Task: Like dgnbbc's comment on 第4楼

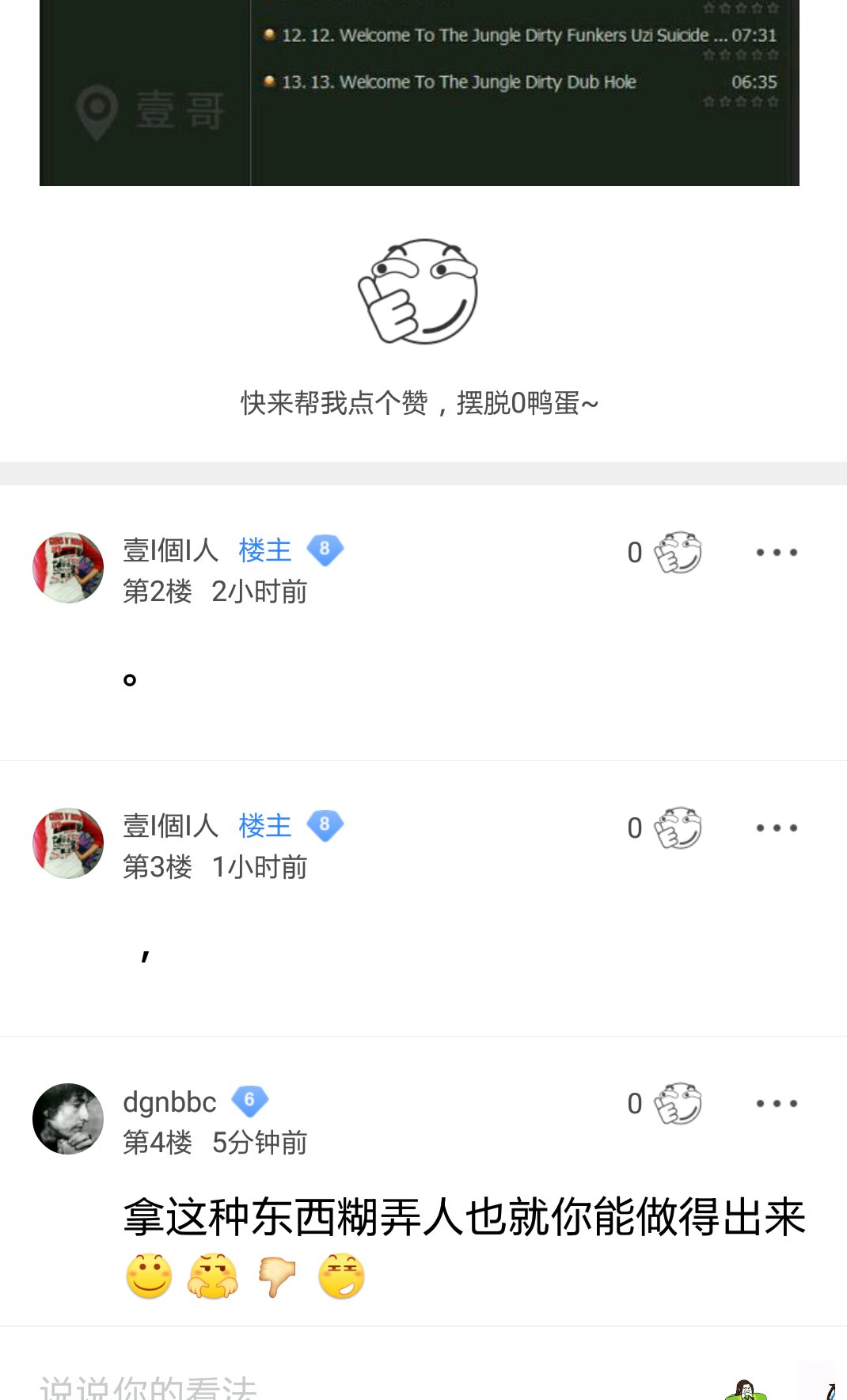Action: (678, 1103)
